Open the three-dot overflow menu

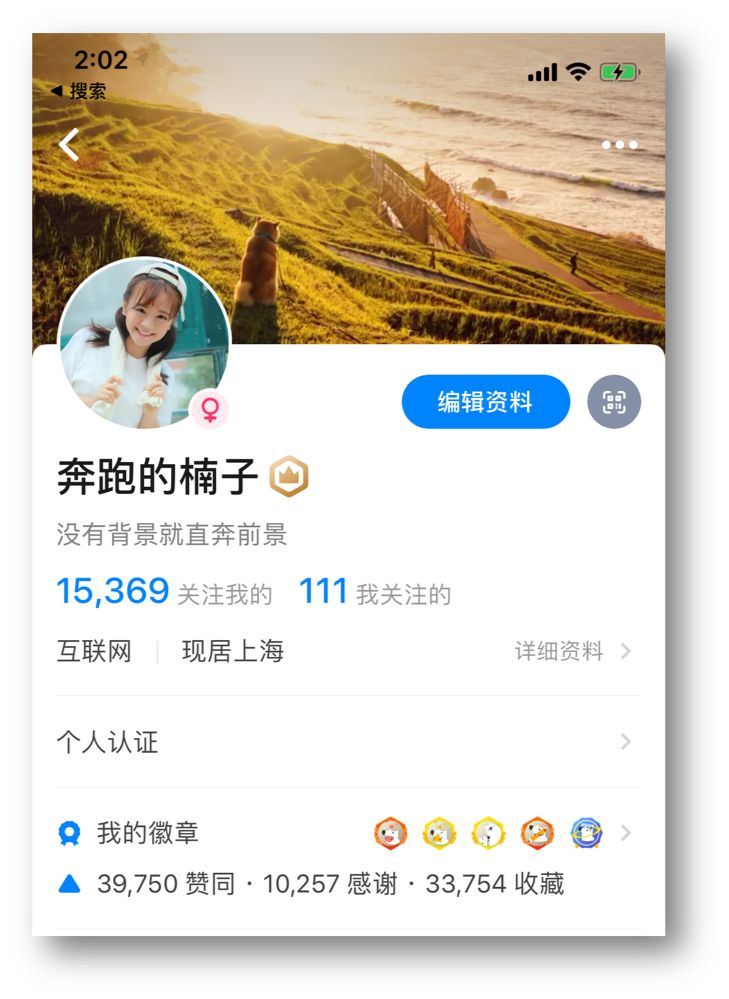point(619,146)
